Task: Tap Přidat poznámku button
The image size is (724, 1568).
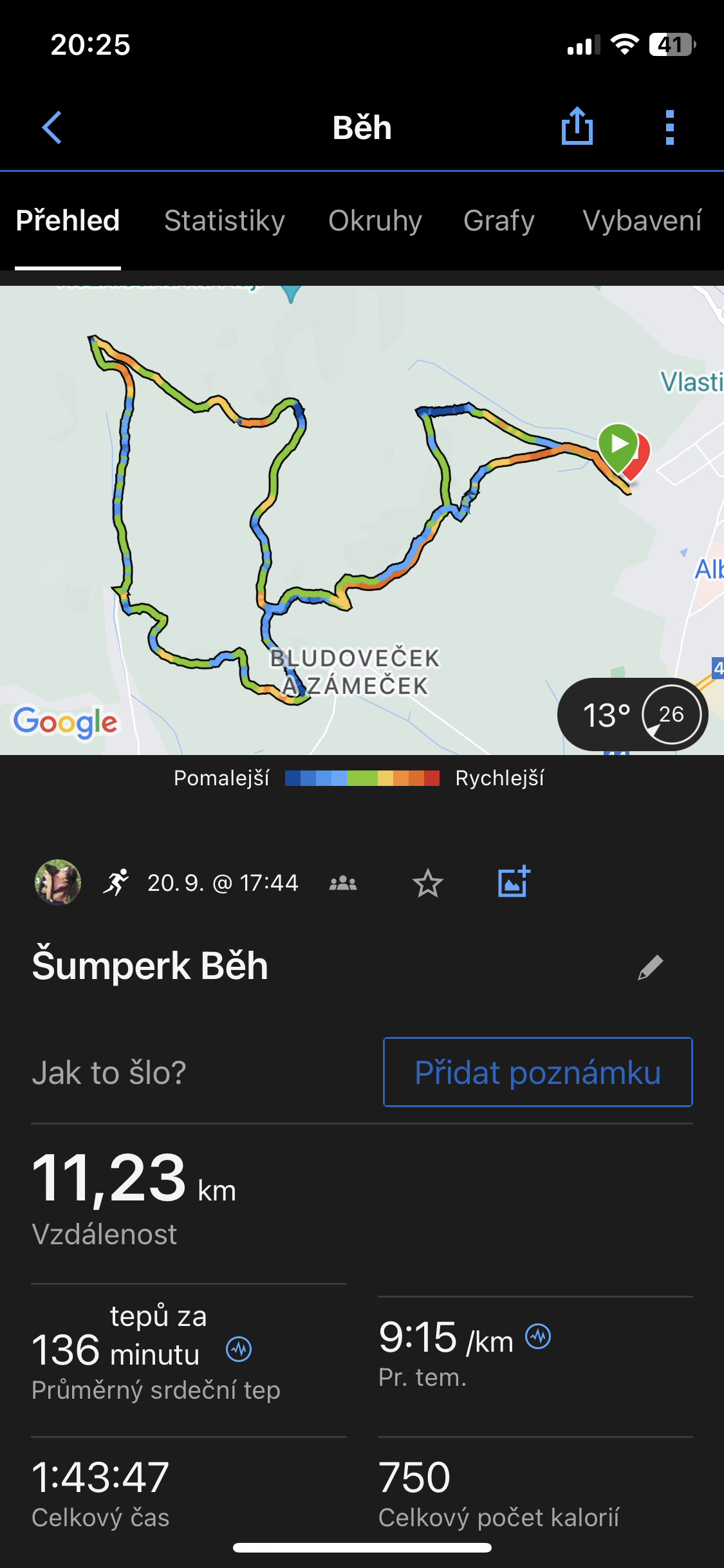Action: click(537, 1072)
